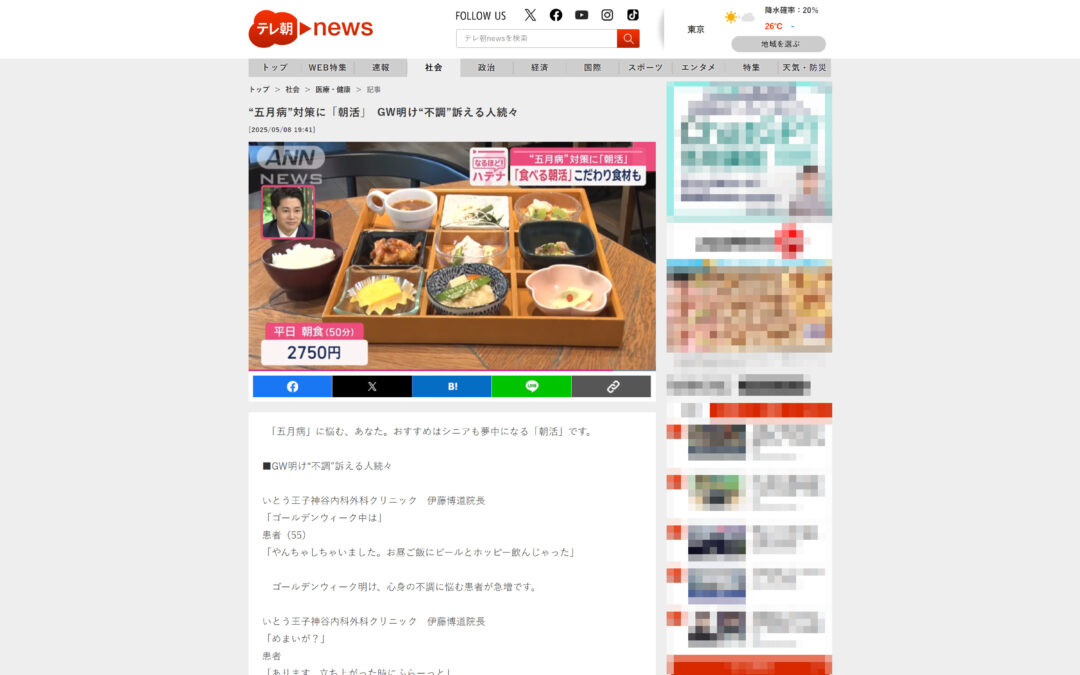1080x675 pixels.
Task: Open the Facebook follow icon in header
Action: coord(556,15)
